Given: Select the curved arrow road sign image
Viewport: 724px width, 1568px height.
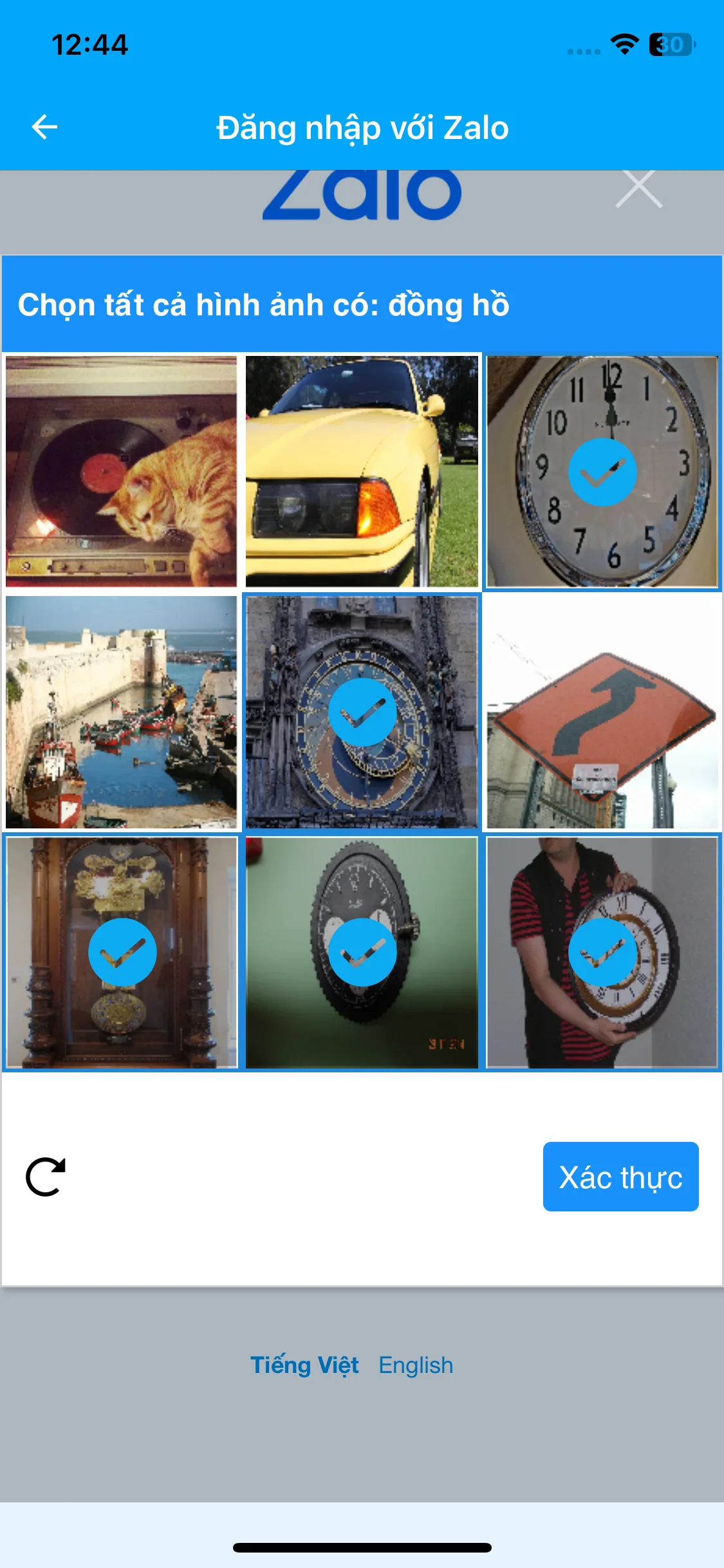Looking at the screenshot, I should [602, 712].
